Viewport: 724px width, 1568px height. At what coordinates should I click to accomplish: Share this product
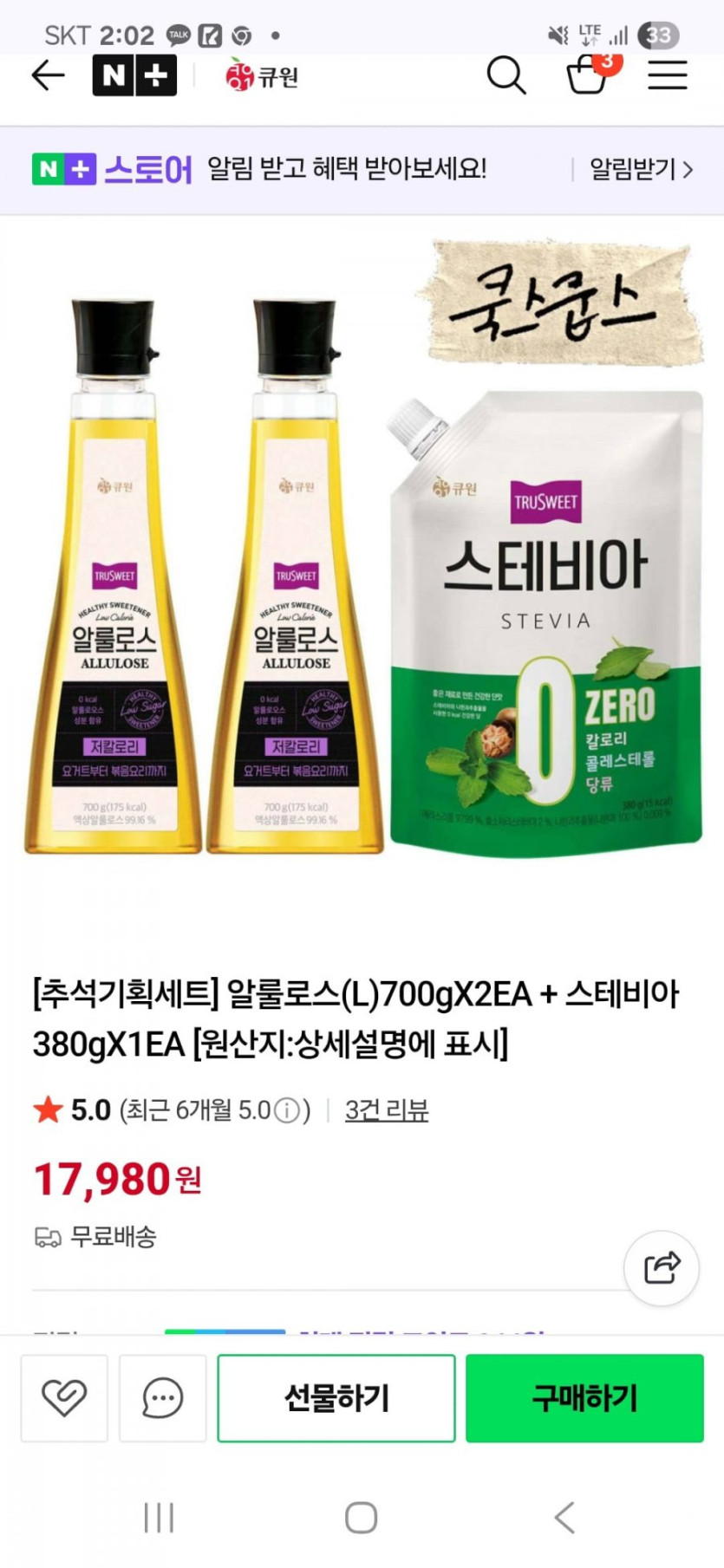662,1268
